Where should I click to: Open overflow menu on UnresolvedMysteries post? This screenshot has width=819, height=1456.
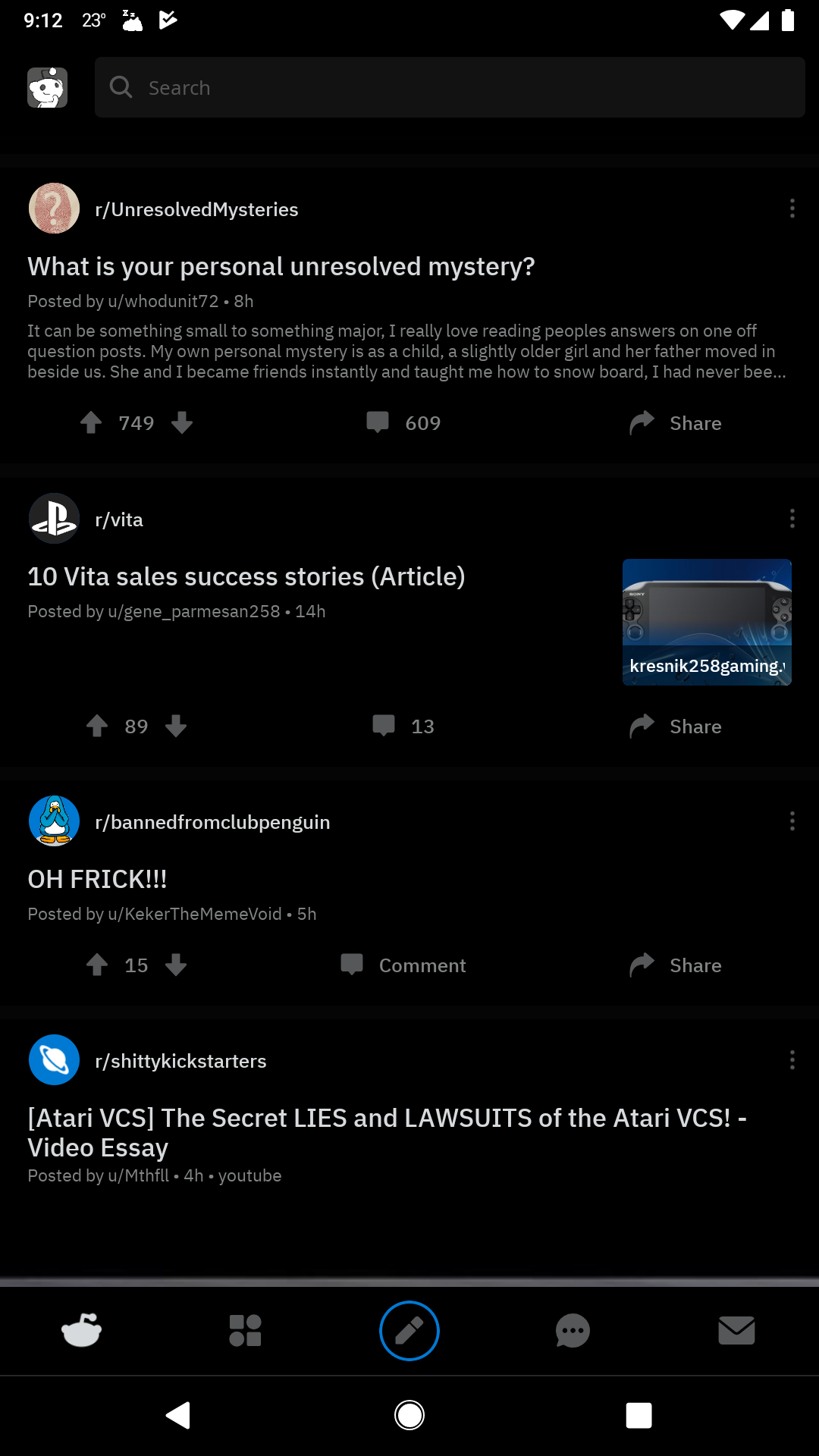tap(792, 209)
